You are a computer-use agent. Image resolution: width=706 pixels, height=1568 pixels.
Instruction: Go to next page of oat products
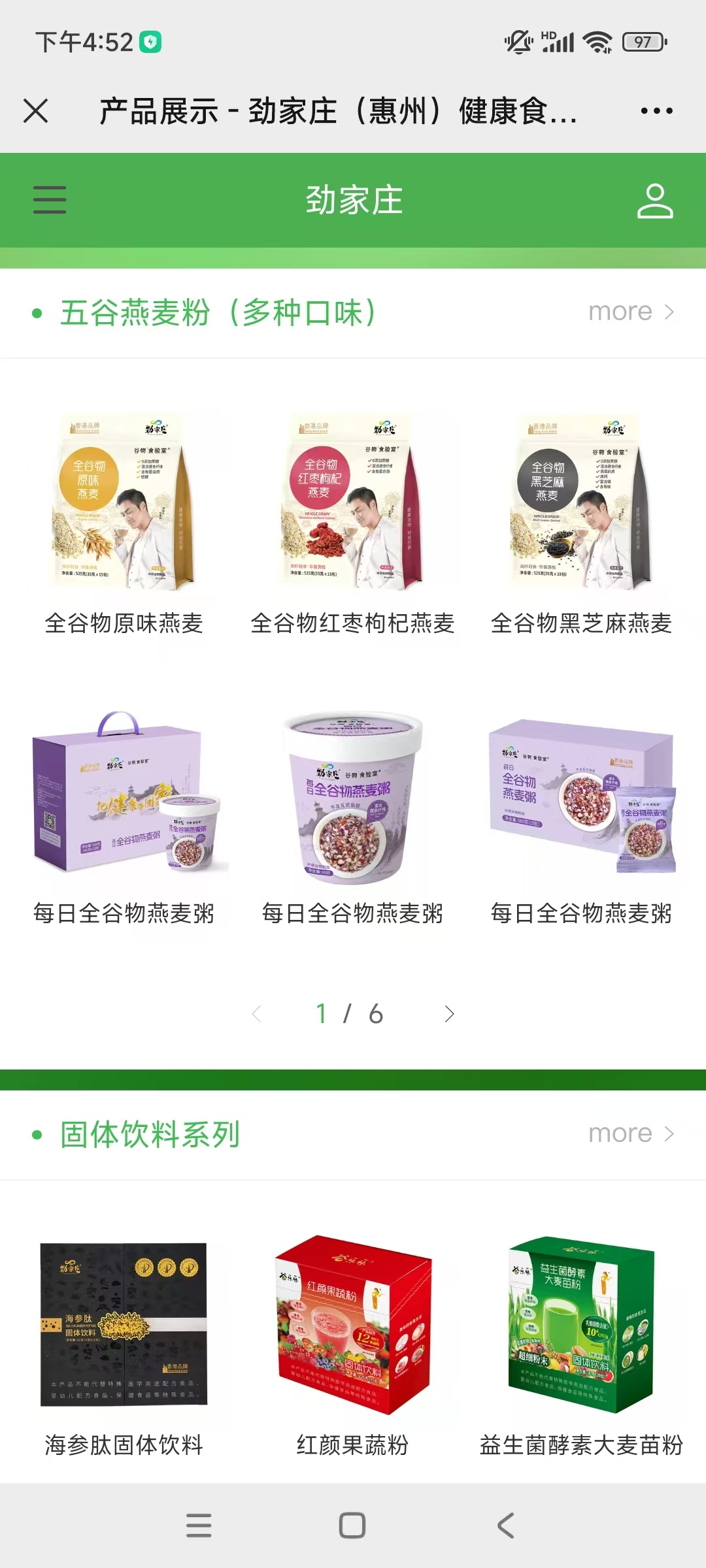click(448, 1014)
